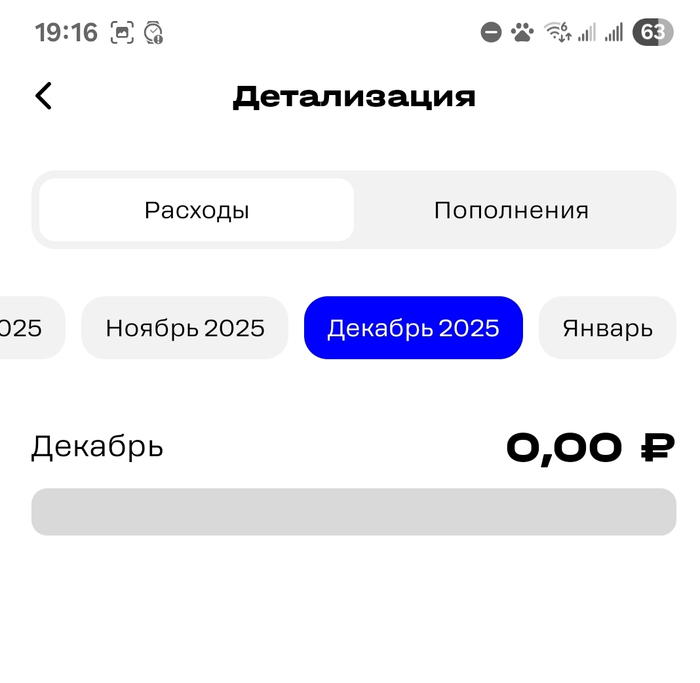Go back from Детализация screen
The width and height of the screenshot is (700, 683).
[x=43, y=96]
